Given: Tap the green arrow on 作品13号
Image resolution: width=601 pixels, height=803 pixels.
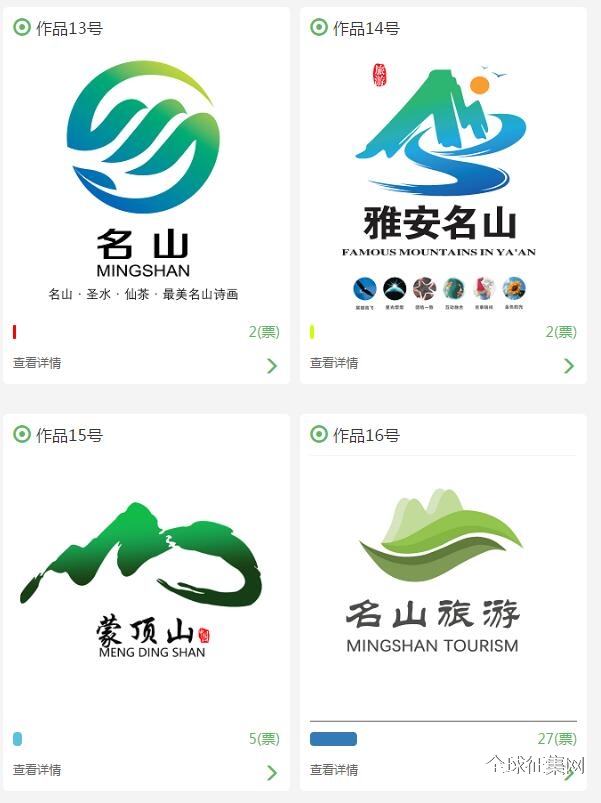Looking at the screenshot, I should click(x=272, y=366).
